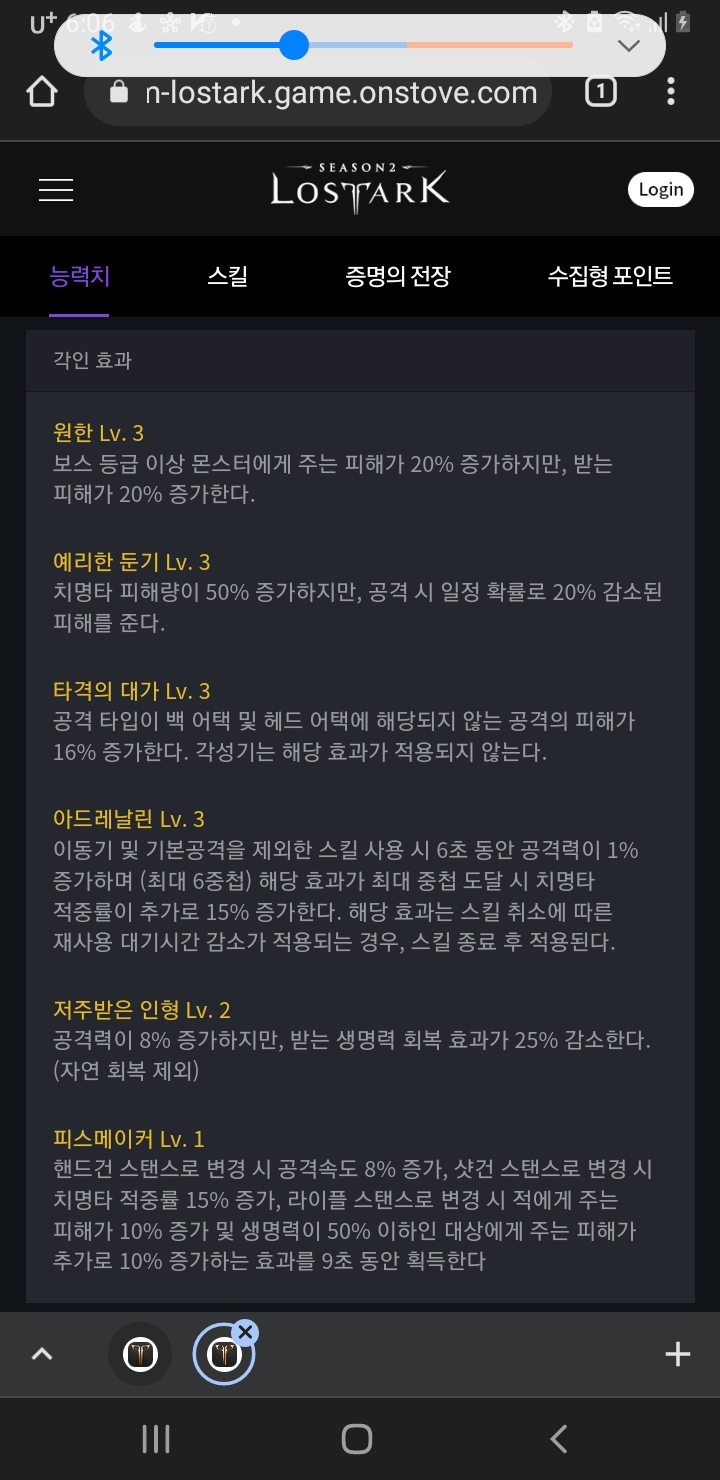Screen dimensions: 720x1480
Task: Tap the Login button
Action: [x=660, y=189]
